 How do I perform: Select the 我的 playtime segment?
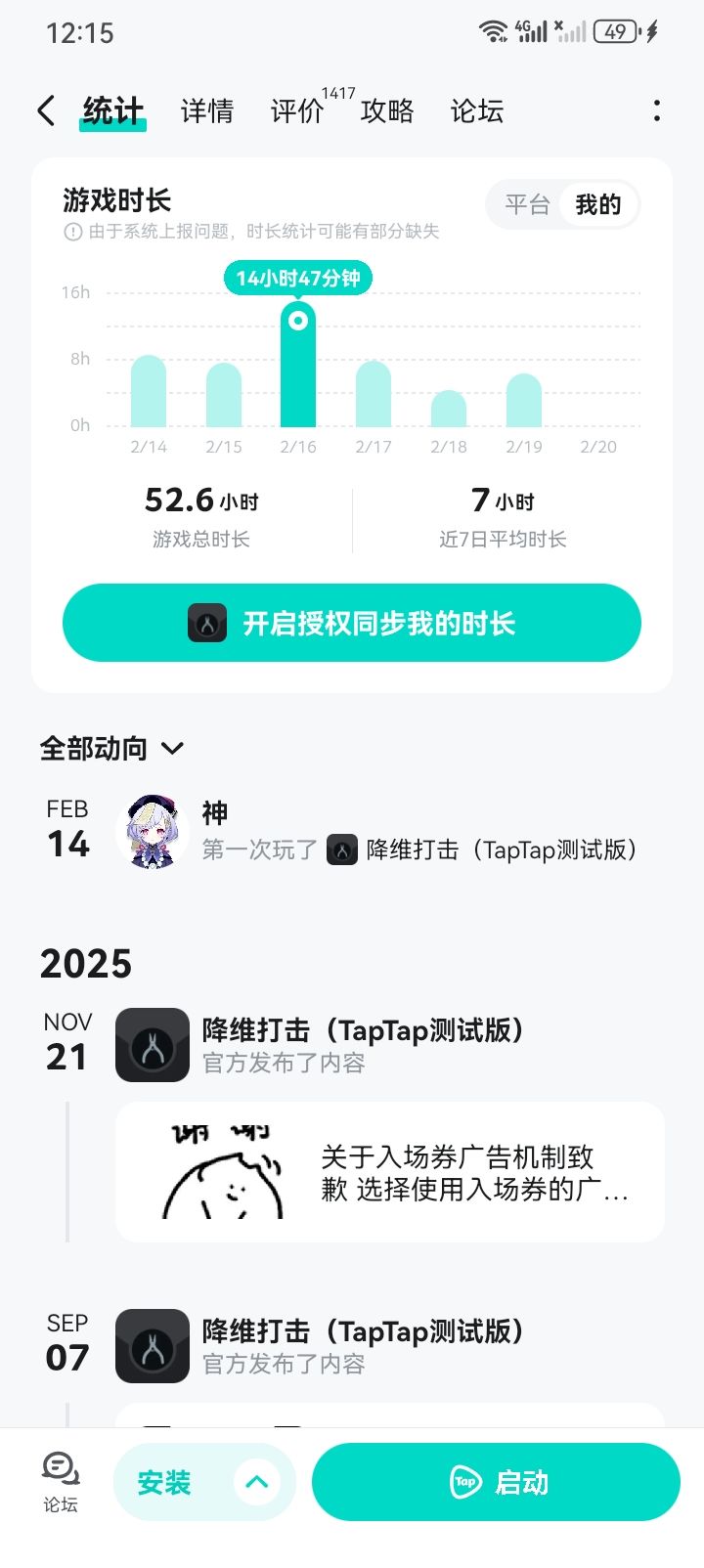pyautogui.click(x=598, y=205)
